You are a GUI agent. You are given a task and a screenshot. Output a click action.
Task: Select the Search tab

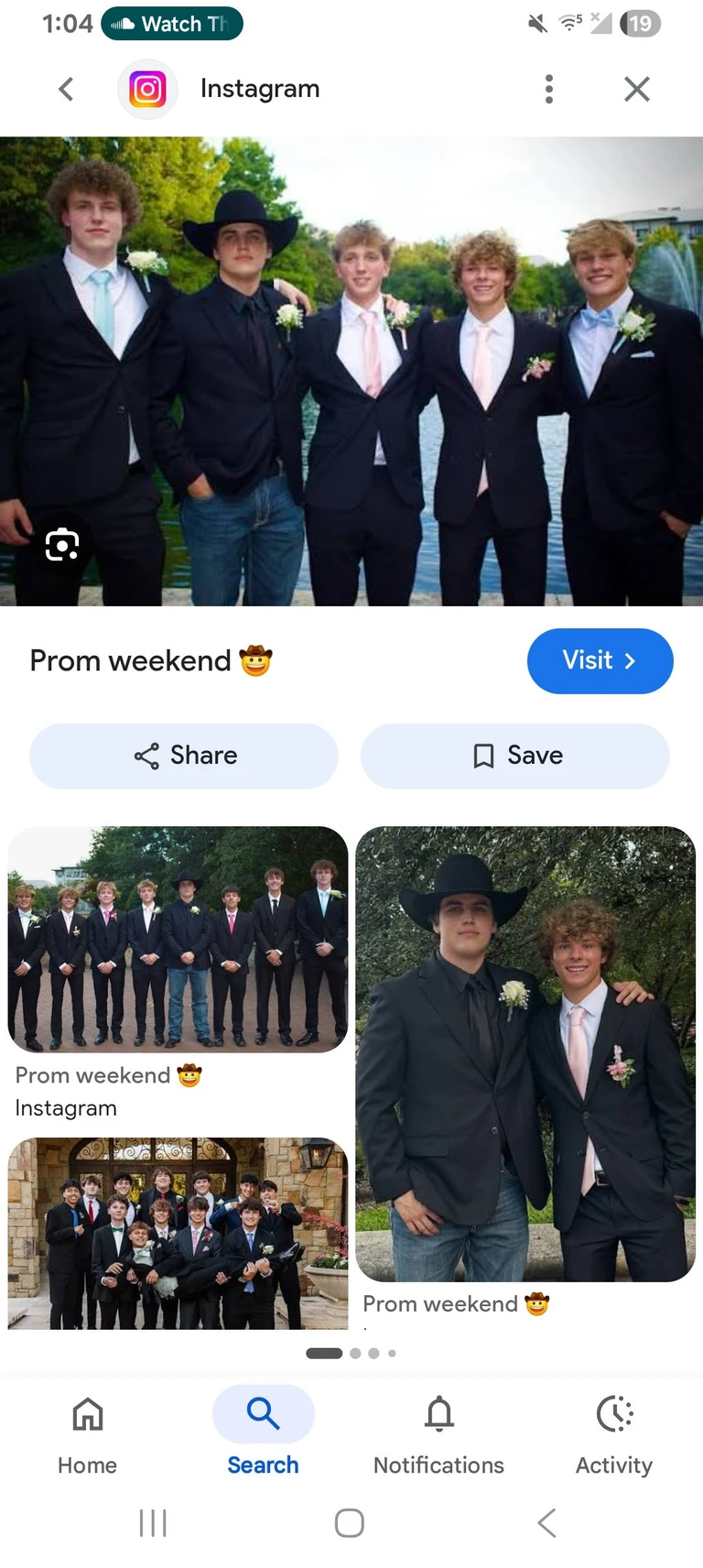[x=264, y=1432]
